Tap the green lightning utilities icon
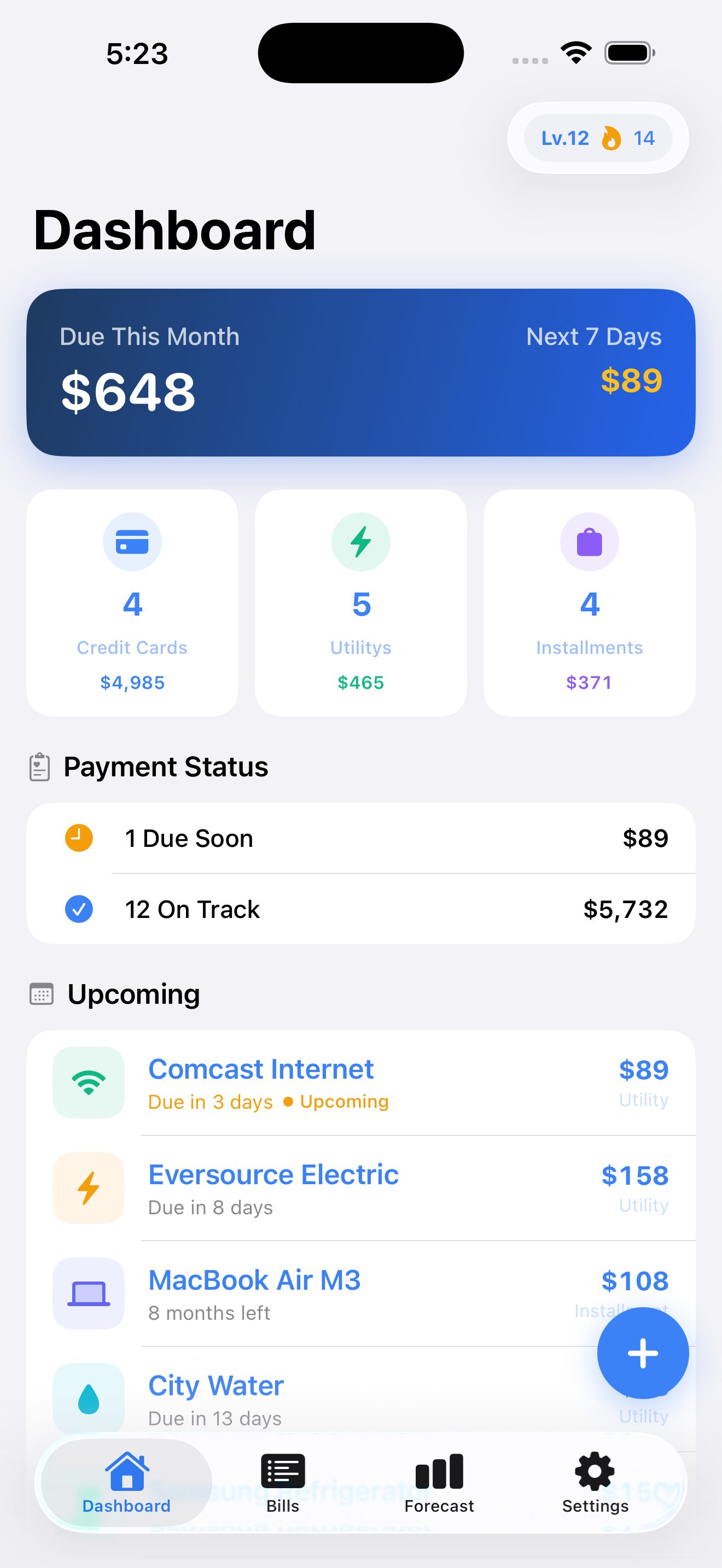This screenshot has height=1568, width=722. tap(360, 541)
